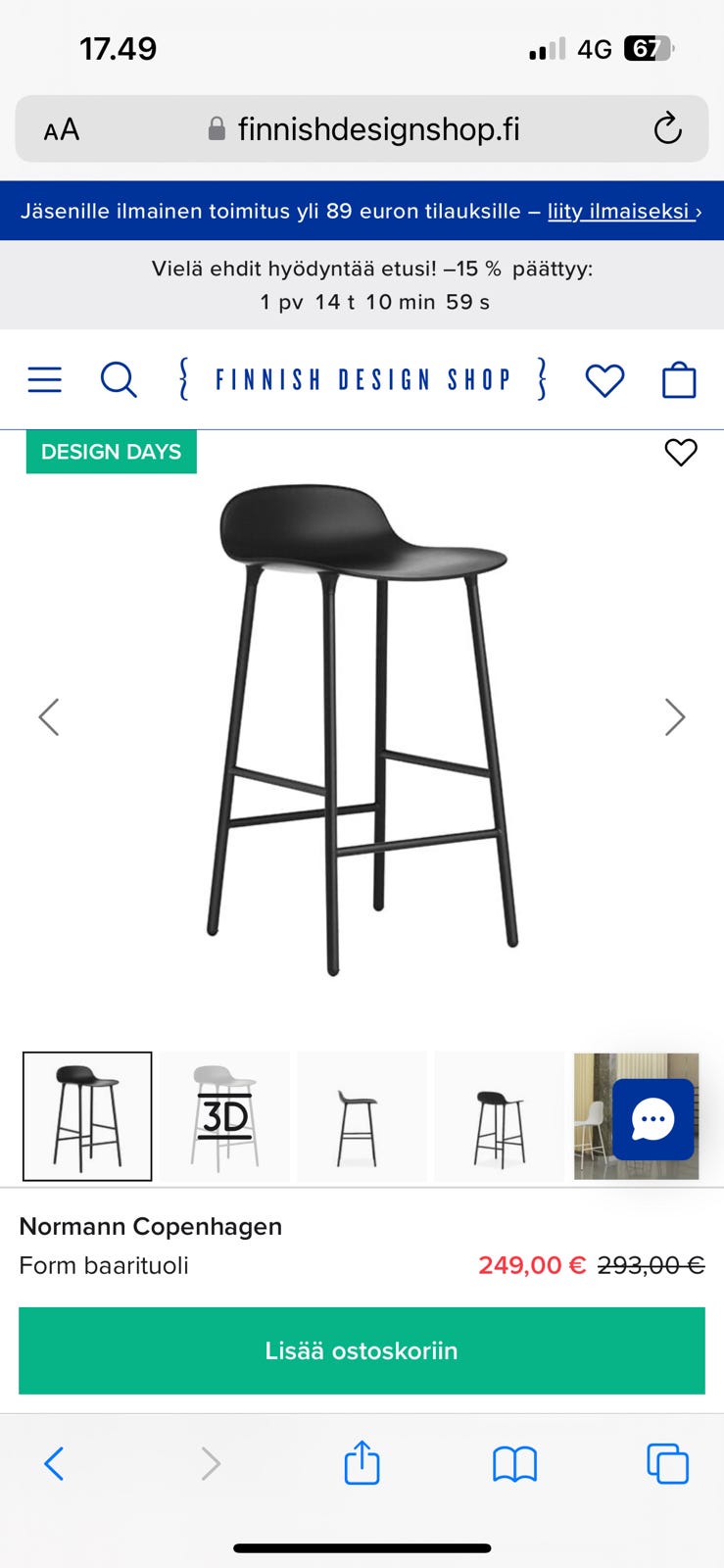The height and width of the screenshot is (1568, 724).
Task: Show the previous product image
Action: (49, 717)
